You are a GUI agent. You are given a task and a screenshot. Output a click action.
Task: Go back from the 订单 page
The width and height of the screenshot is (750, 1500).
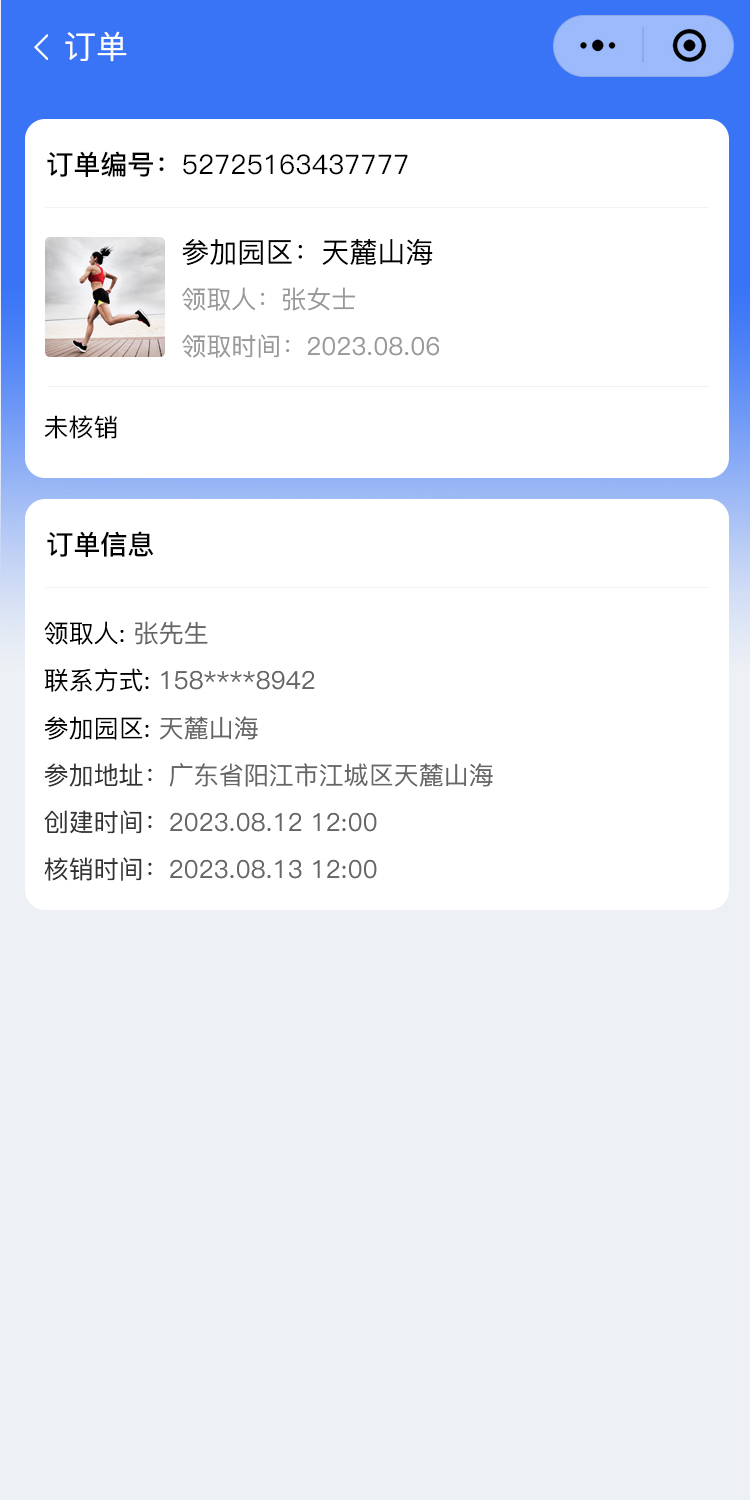coord(42,47)
